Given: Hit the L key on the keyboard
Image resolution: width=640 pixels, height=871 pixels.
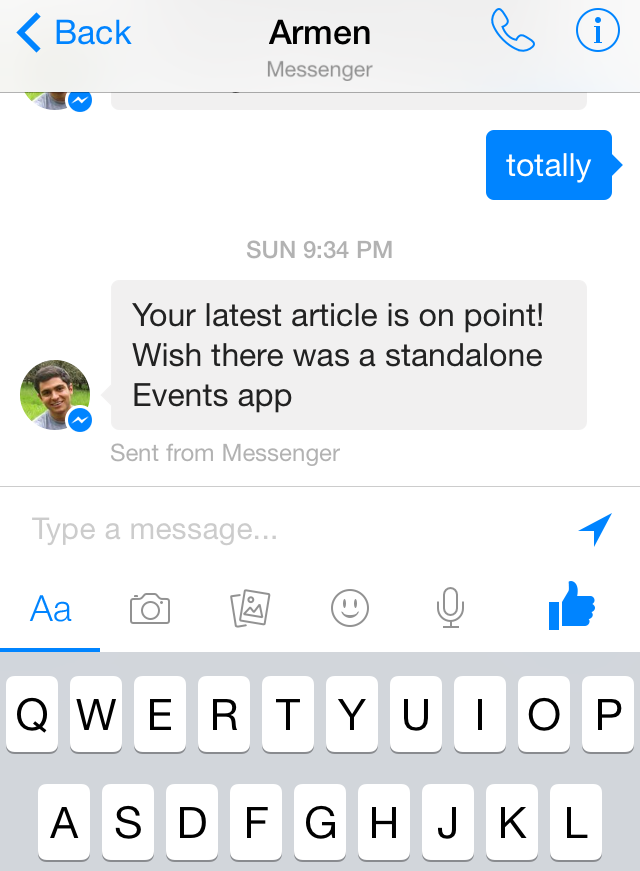Looking at the screenshot, I should [576, 823].
